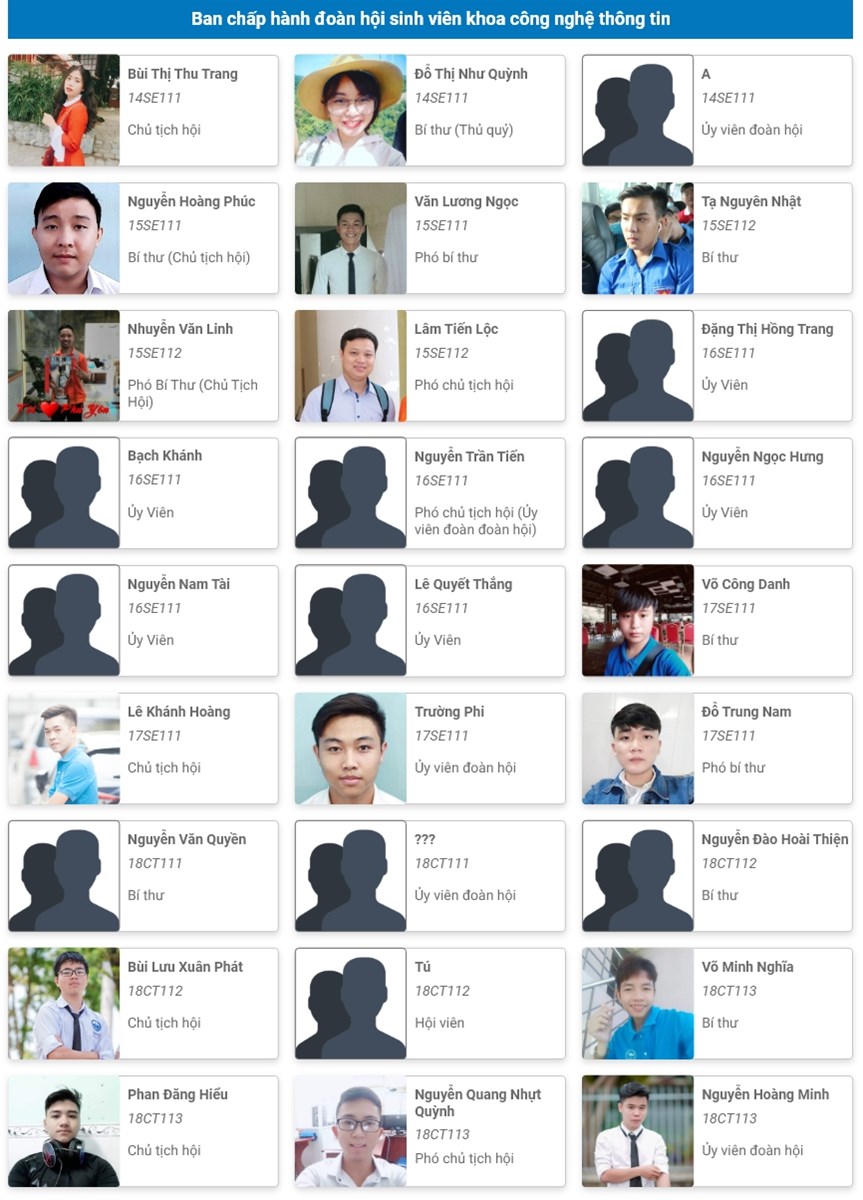Open Trường Phi's member card
This screenshot has height=1200, width=863.
pos(430,748)
